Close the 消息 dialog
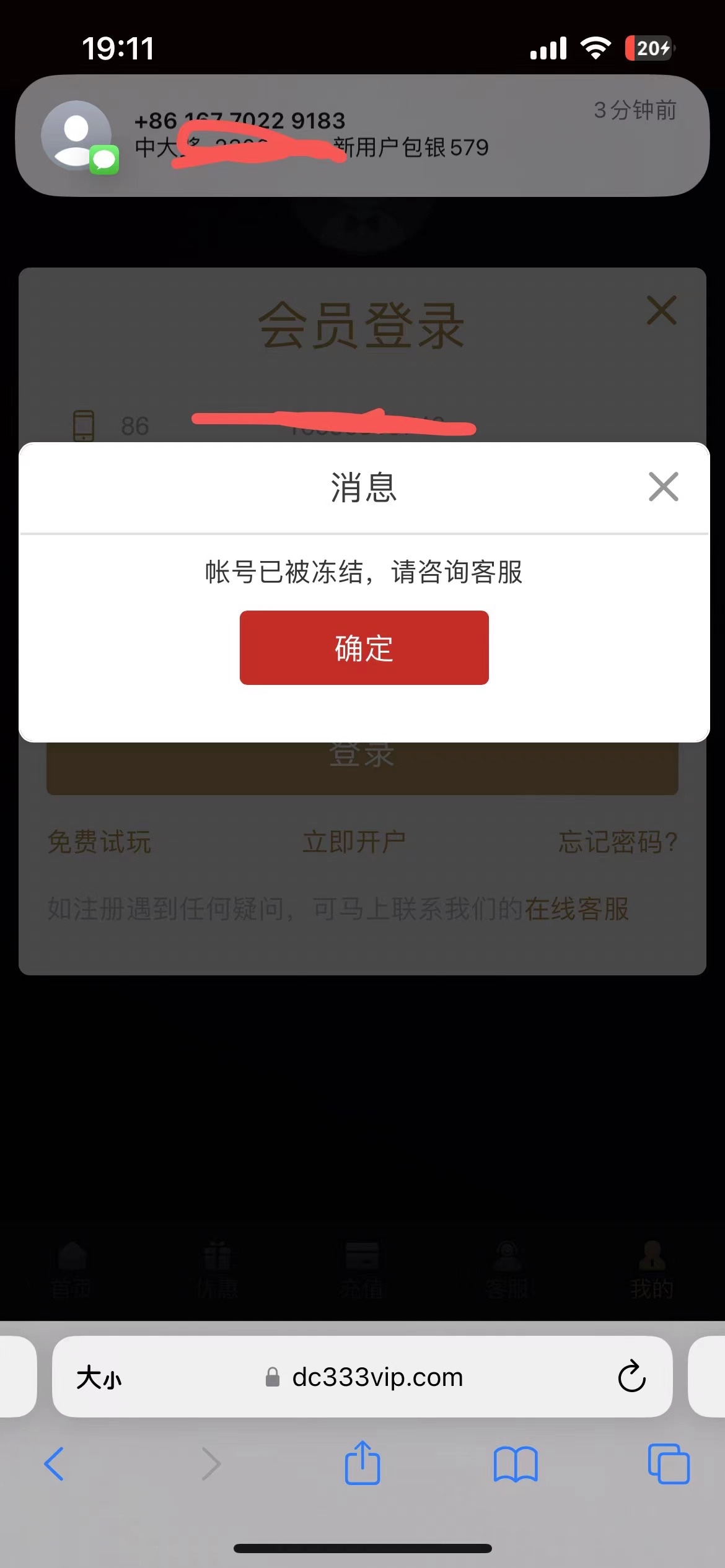This screenshot has height=1568, width=725. [x=663, y=487]
